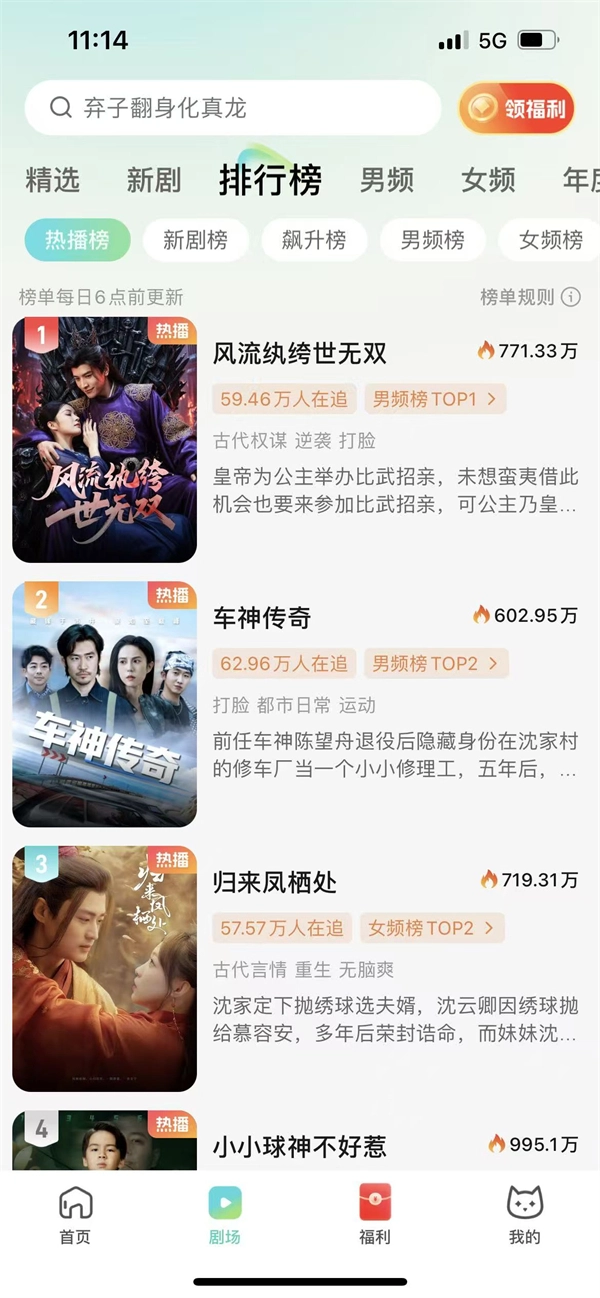Tap the search box showing 弃子翻身化真龙
This screenshot has width=600, height=1298.
tap(232, 108)
